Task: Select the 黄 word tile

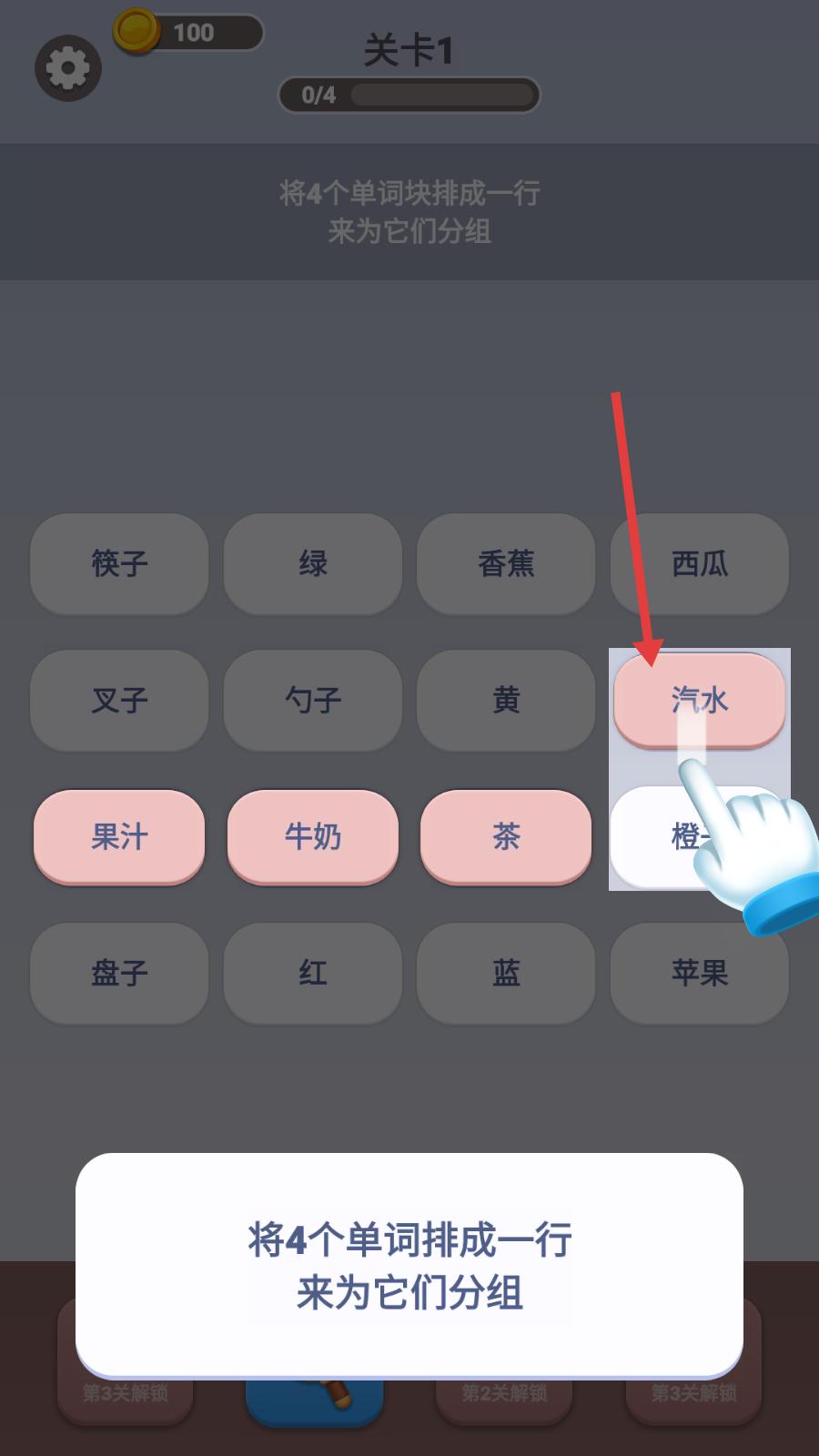Action: 506,701
